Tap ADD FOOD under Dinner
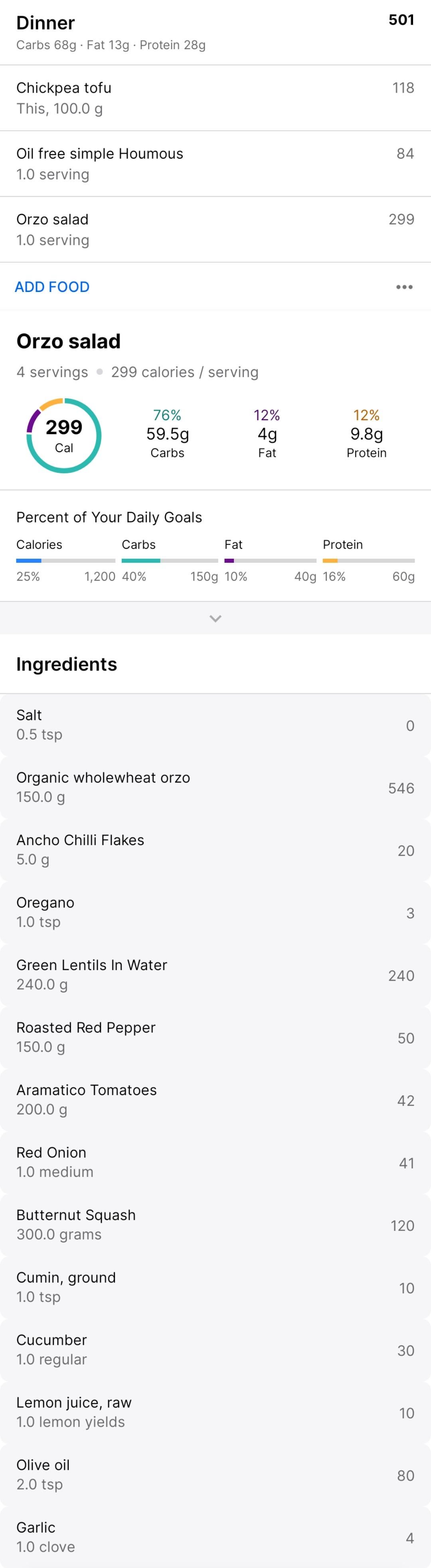Viewport: 431px width, 1568px height. coord(52,287)
